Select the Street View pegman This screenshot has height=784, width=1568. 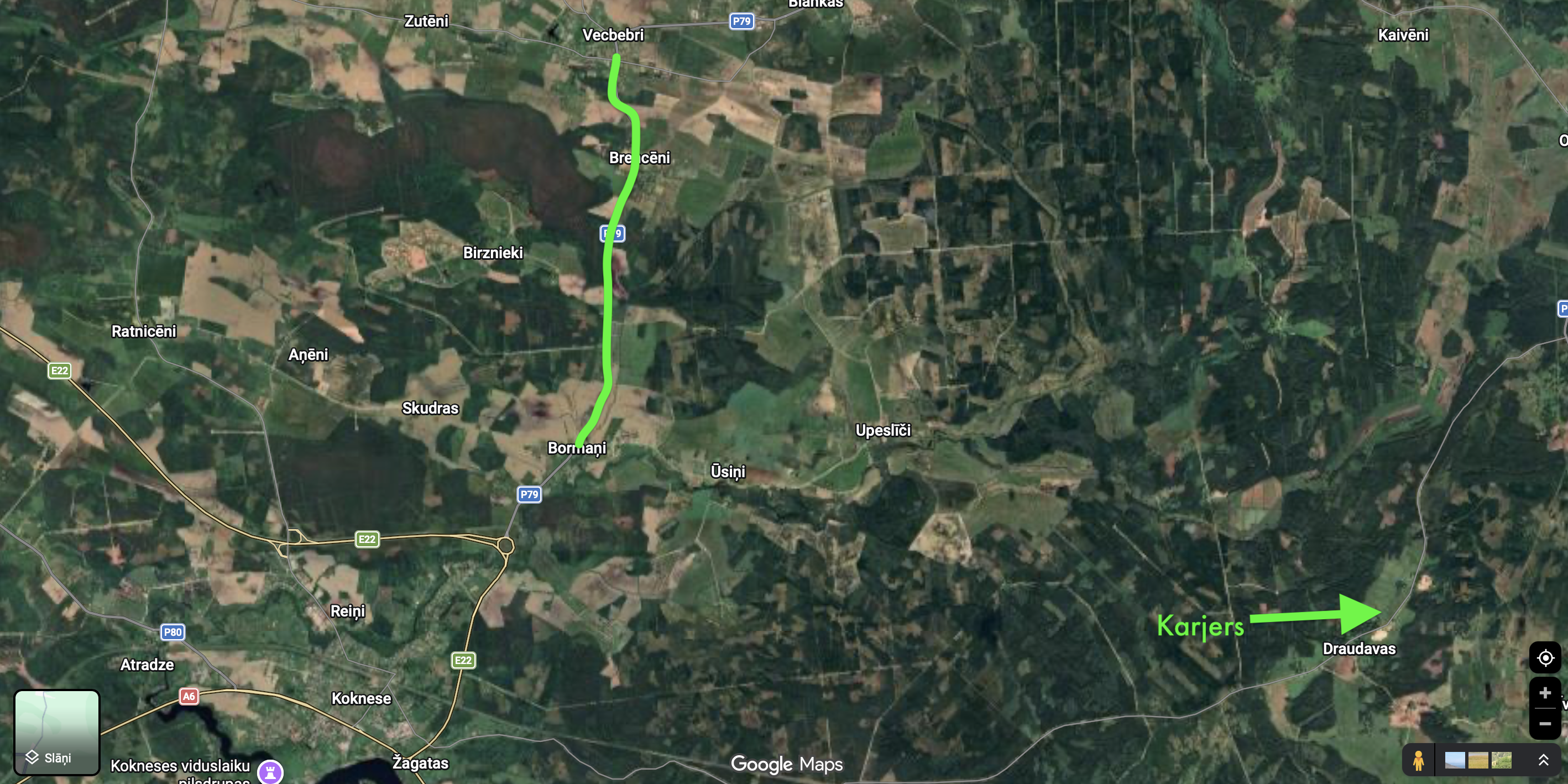[x=1419, y=760]
